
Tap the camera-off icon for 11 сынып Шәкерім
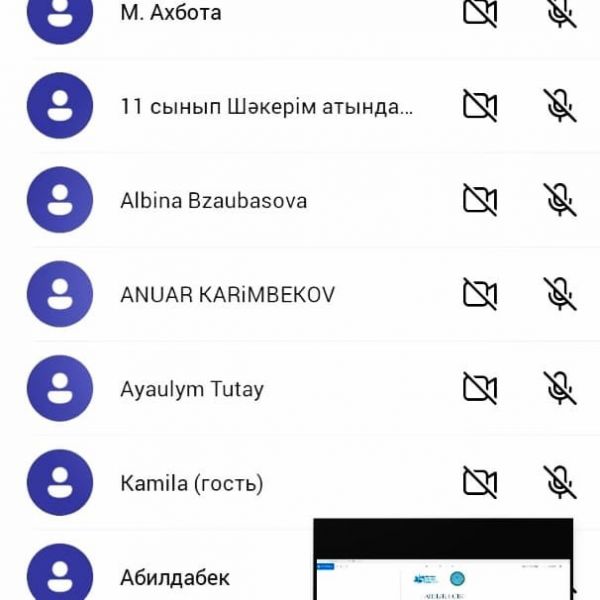click(x=480, y=106)
